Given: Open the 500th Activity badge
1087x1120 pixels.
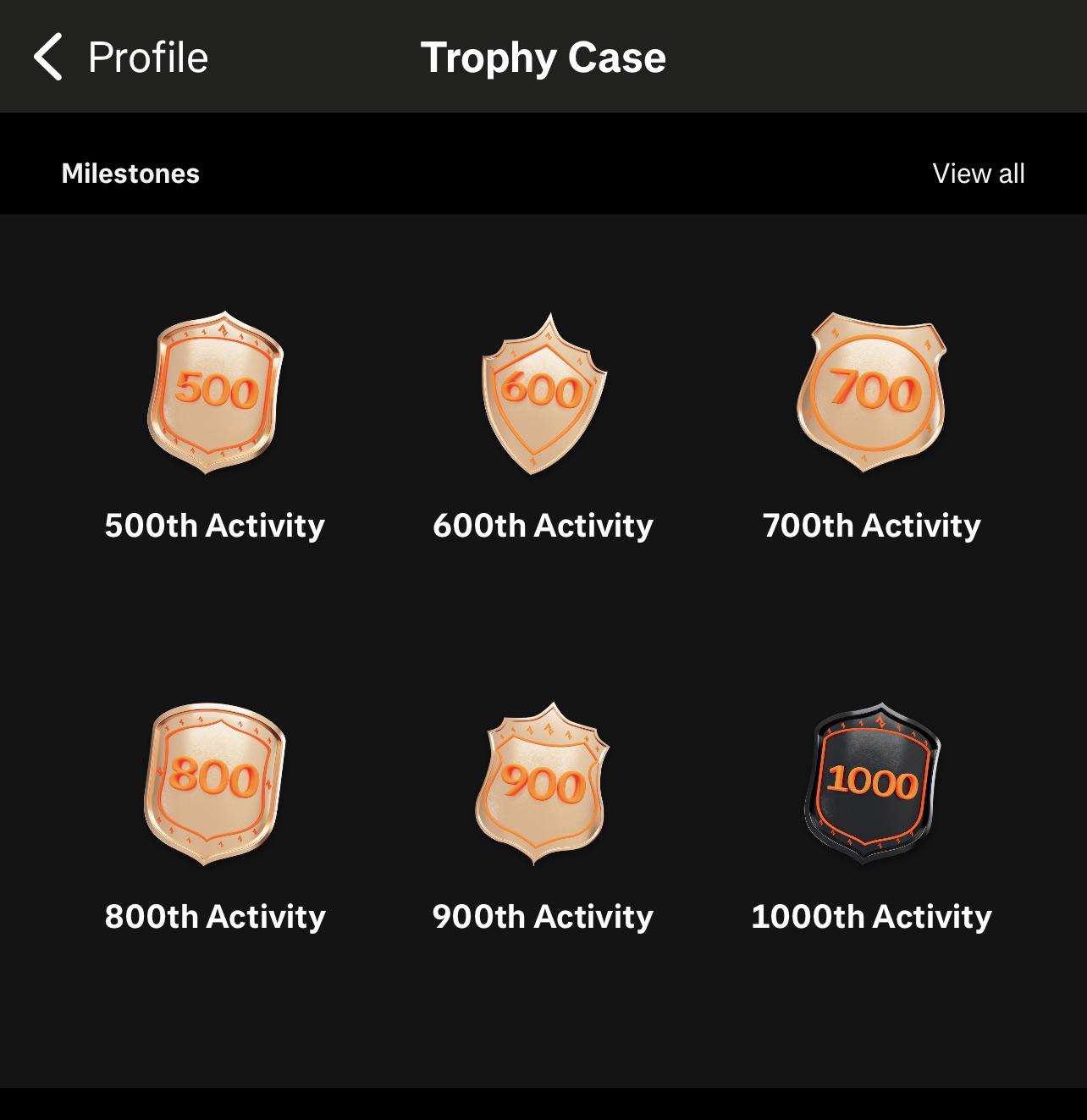Looking at the screenshot, I should [x=215, y=393].
